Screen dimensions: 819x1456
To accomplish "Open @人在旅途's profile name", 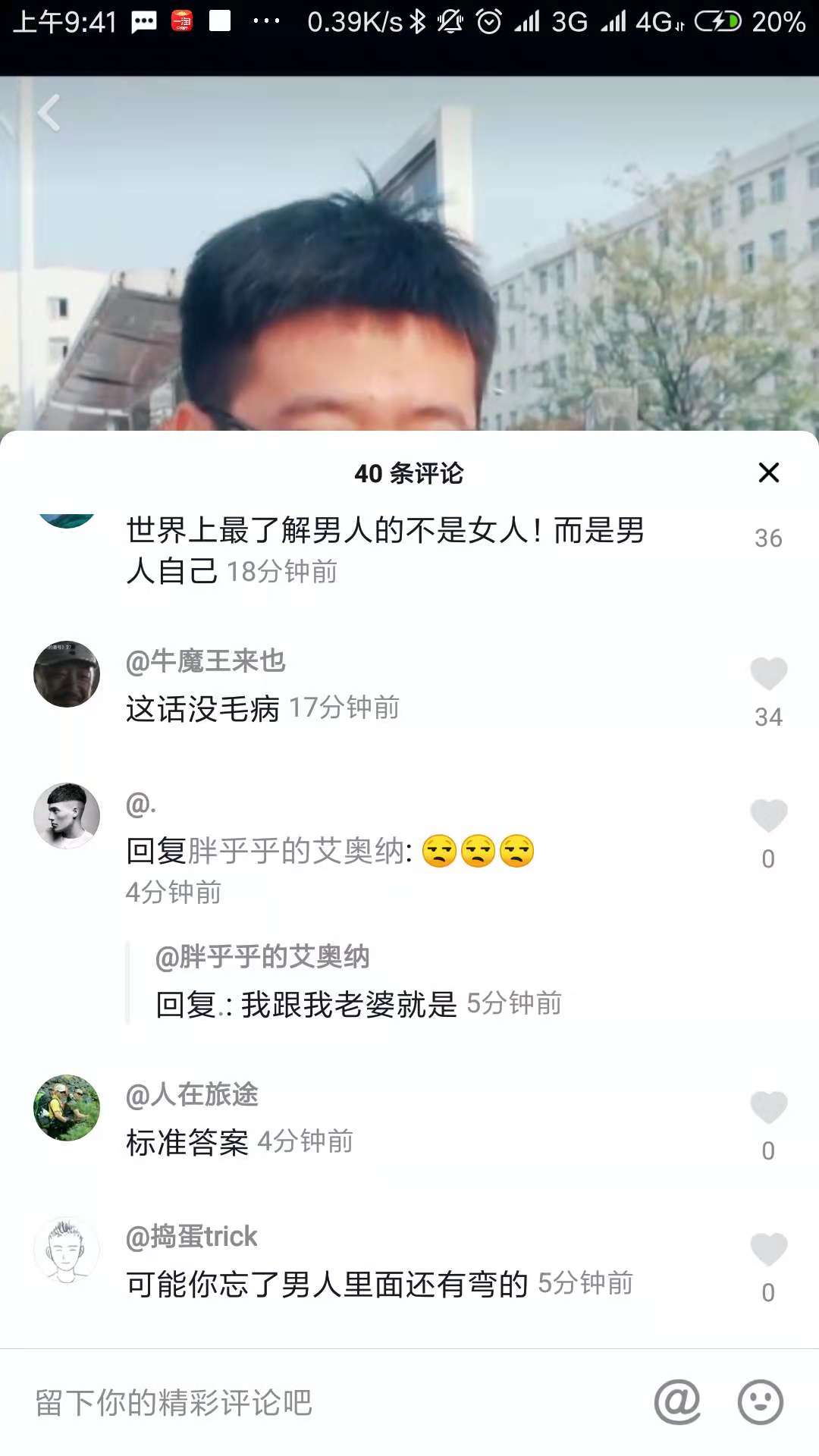I will point(192,1094).
